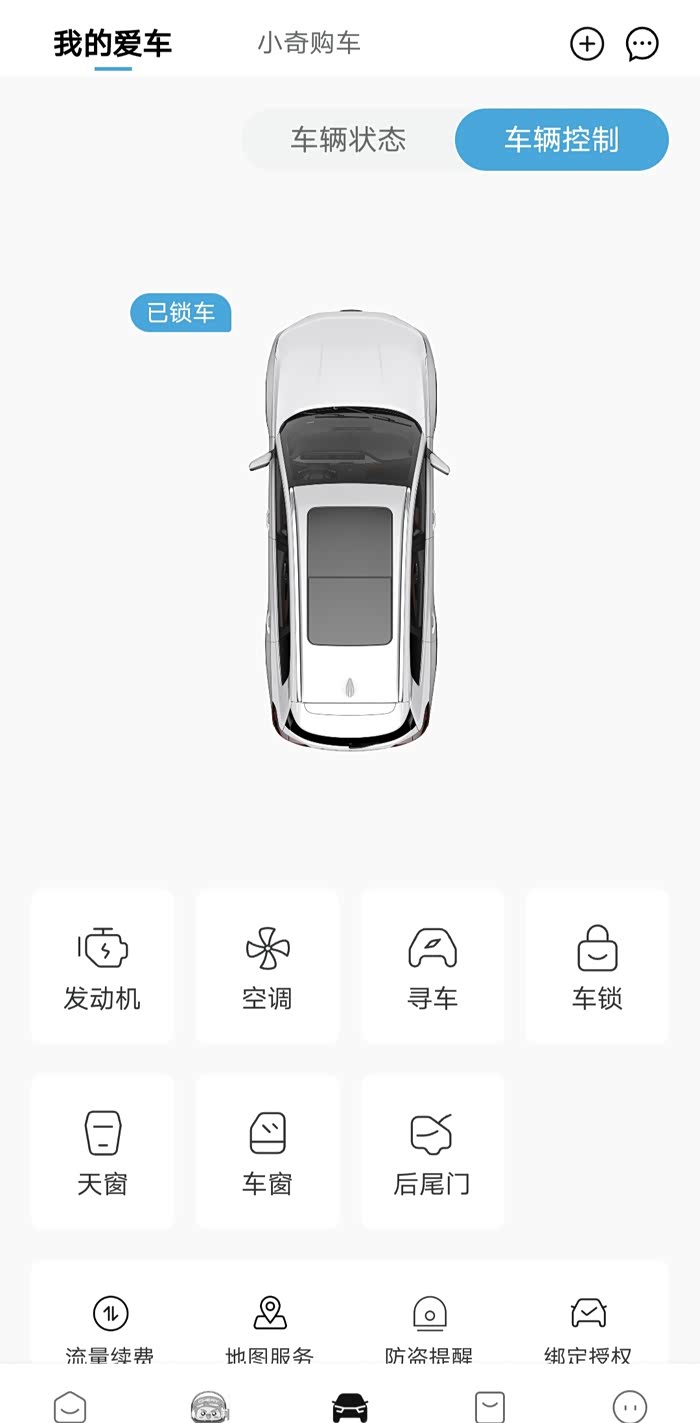
Task: Tap 寻车 to find the car
Action: click(432, 967)
